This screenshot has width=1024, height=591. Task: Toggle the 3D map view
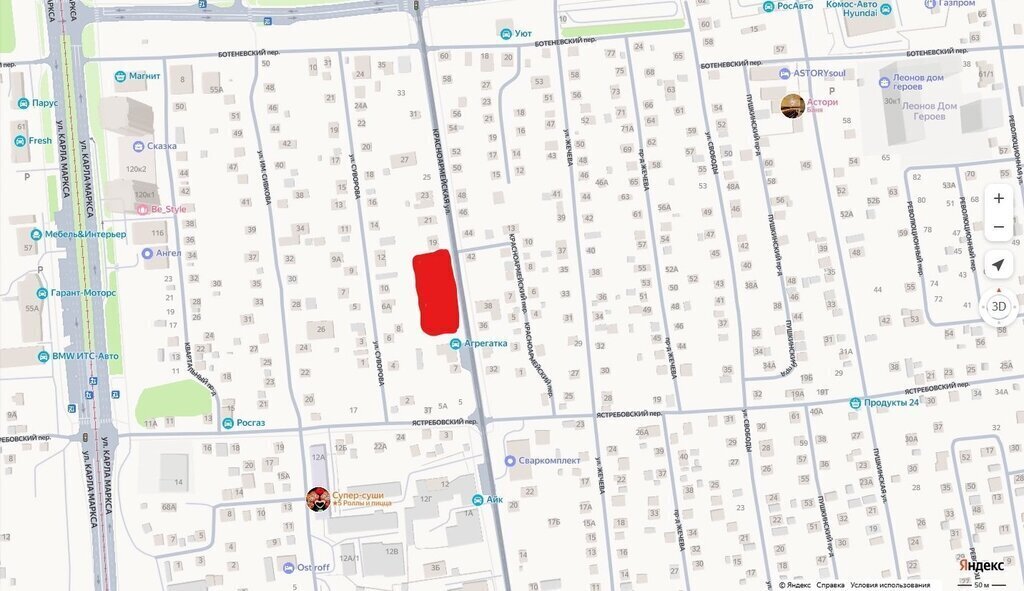[998, 306]
